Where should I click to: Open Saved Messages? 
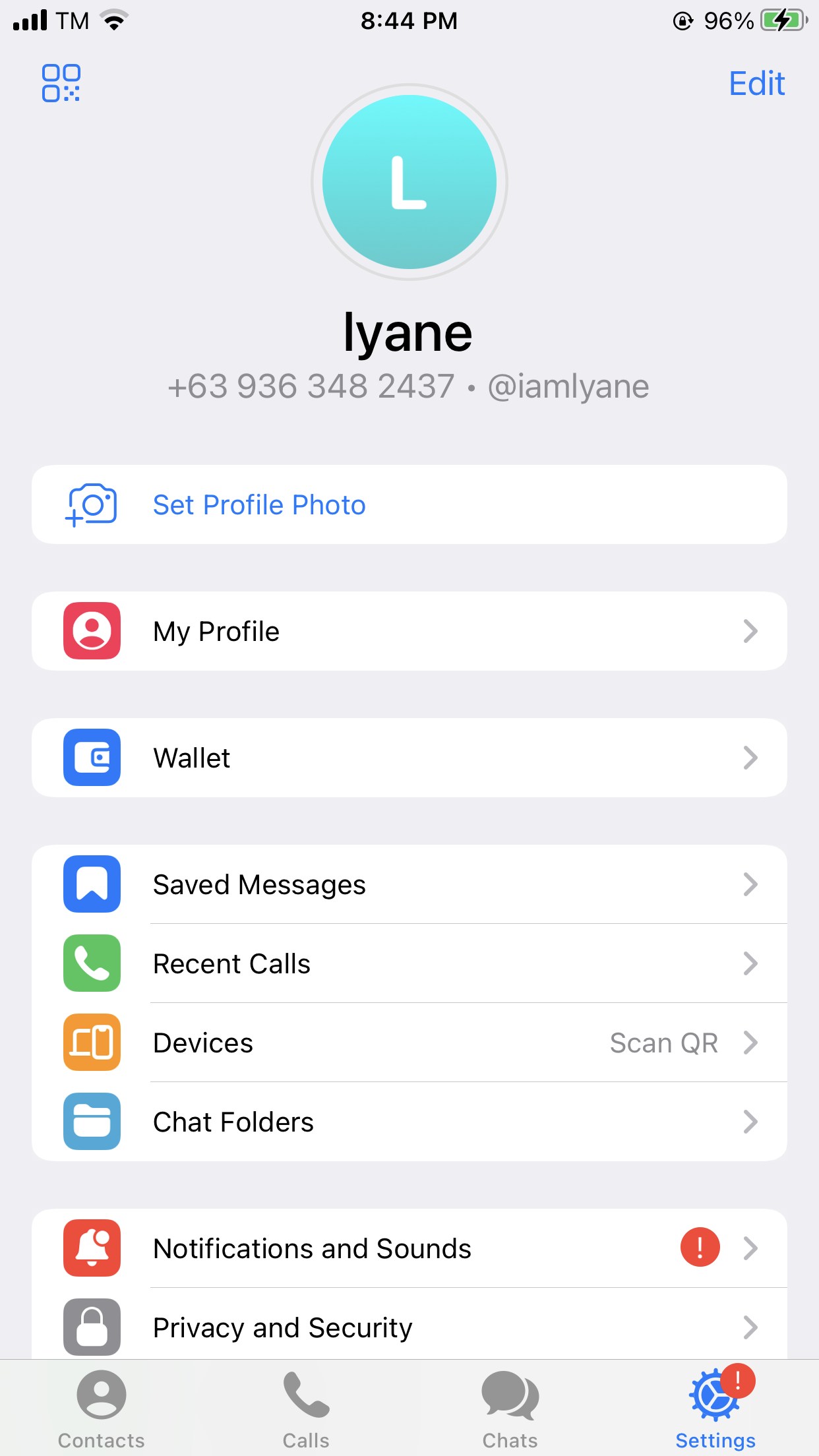409,885
